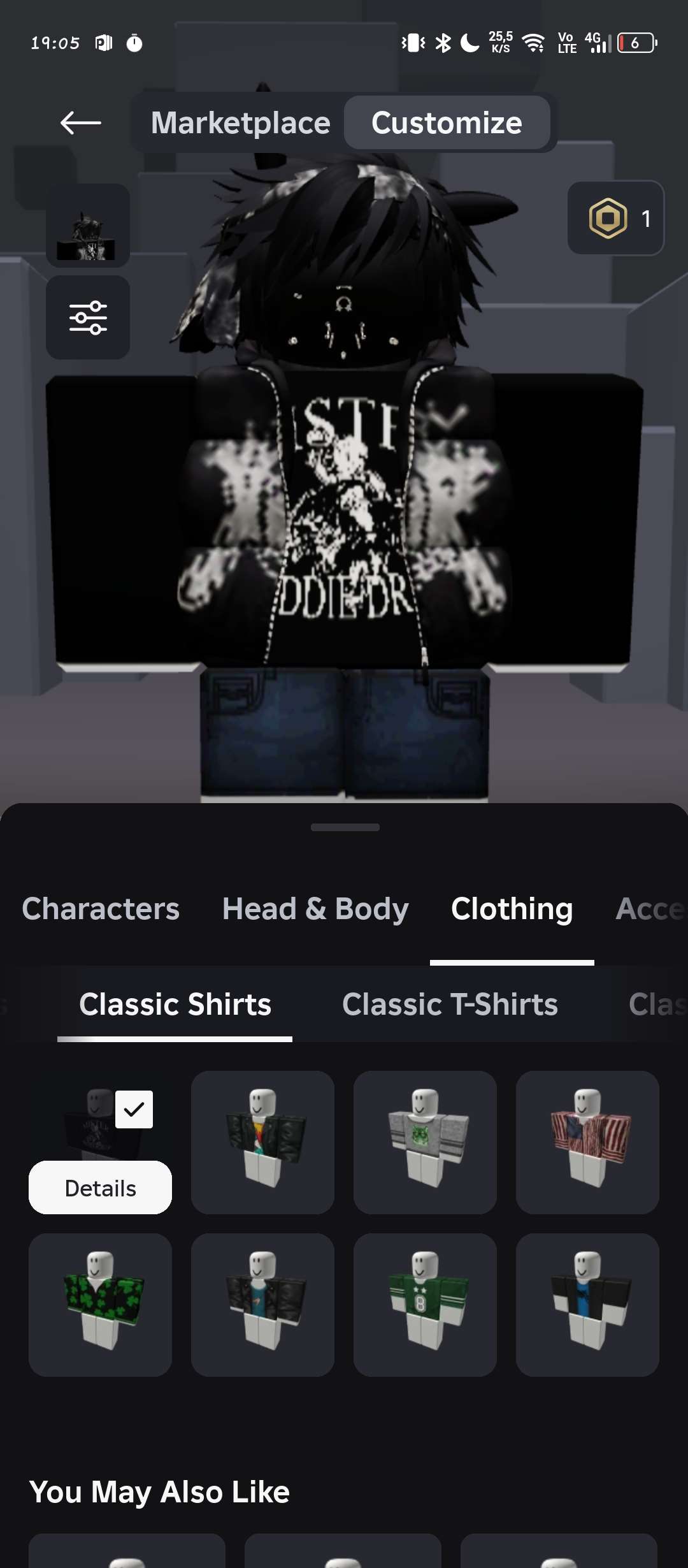This screenshot has height=1568, width=688.
Task: Equip the black jacket with rainbow shirt
Action: (x=262, y=1142)
